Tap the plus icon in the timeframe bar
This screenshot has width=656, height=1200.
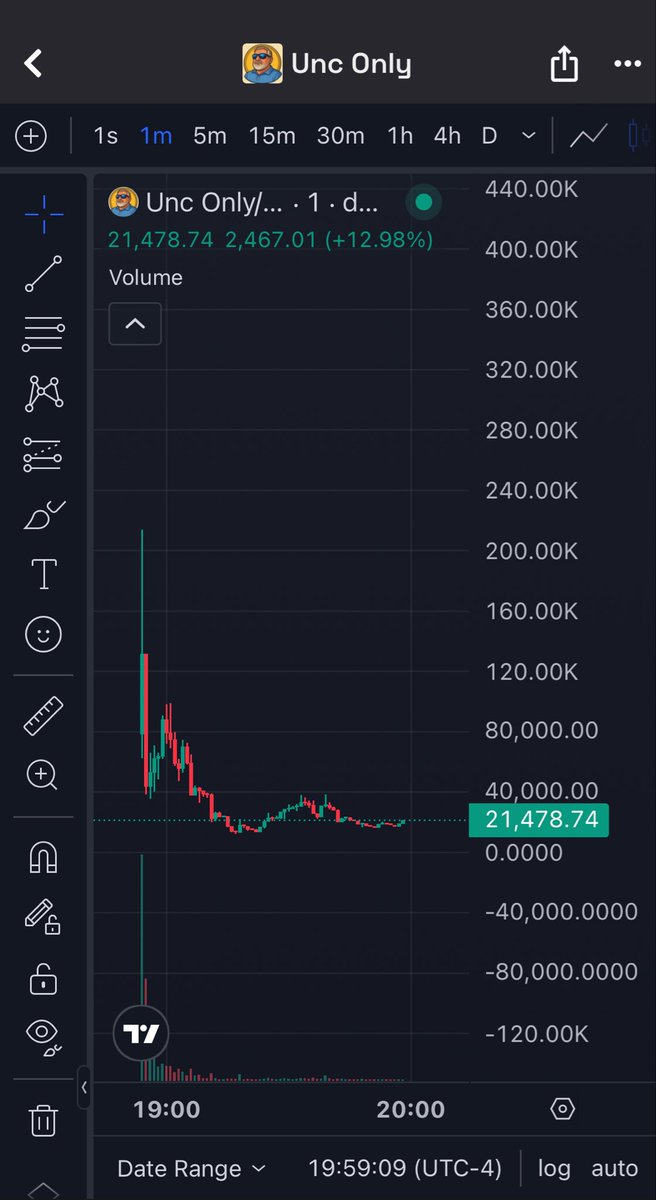(31, 136)
